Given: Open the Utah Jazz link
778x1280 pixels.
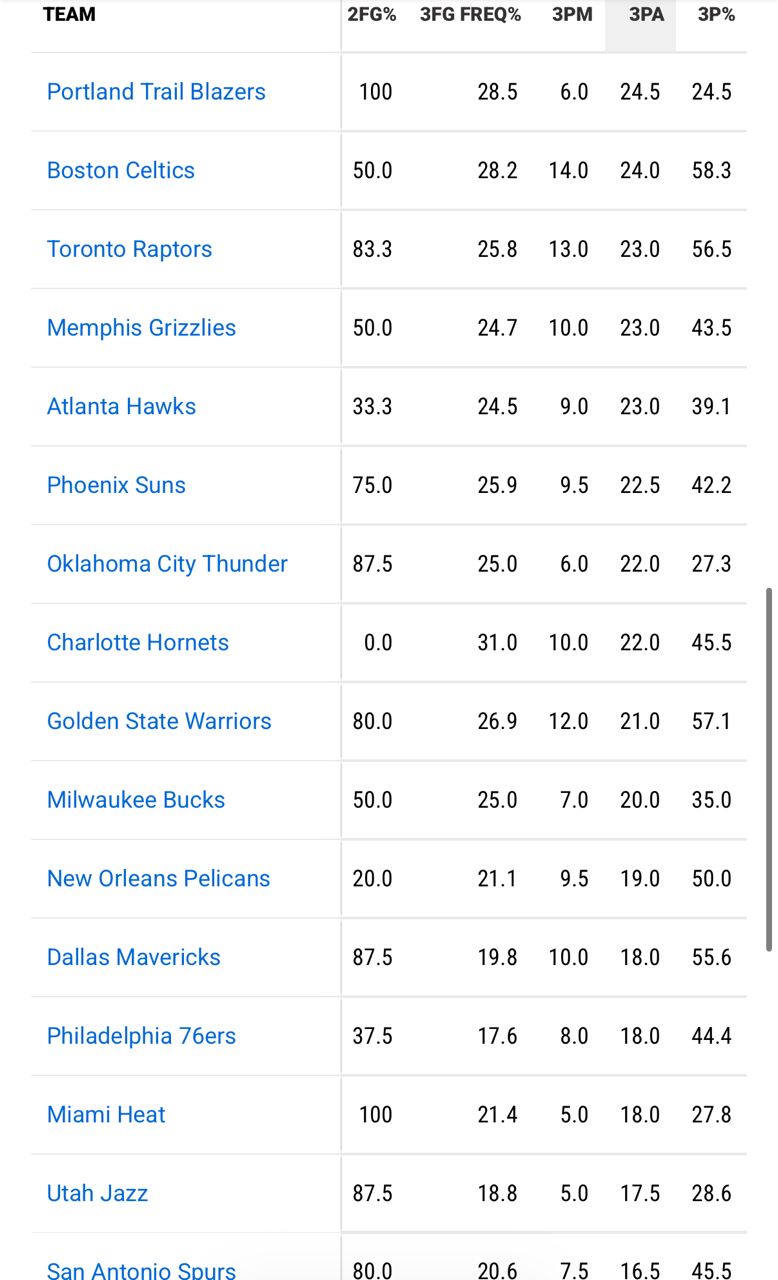Looking at the screenshot, I should click(97, 1193).
